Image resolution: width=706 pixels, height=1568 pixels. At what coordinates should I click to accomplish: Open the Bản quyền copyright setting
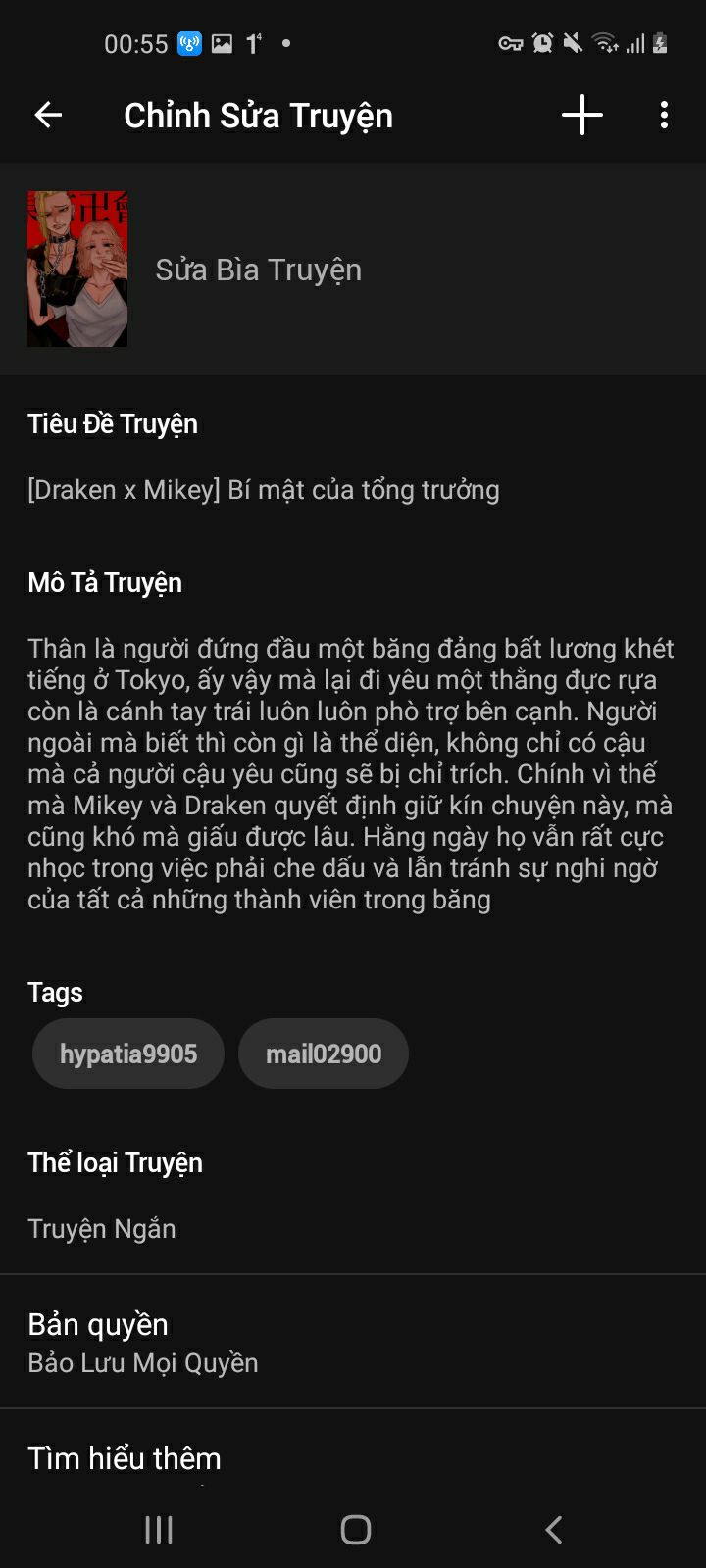[353, 1342]
